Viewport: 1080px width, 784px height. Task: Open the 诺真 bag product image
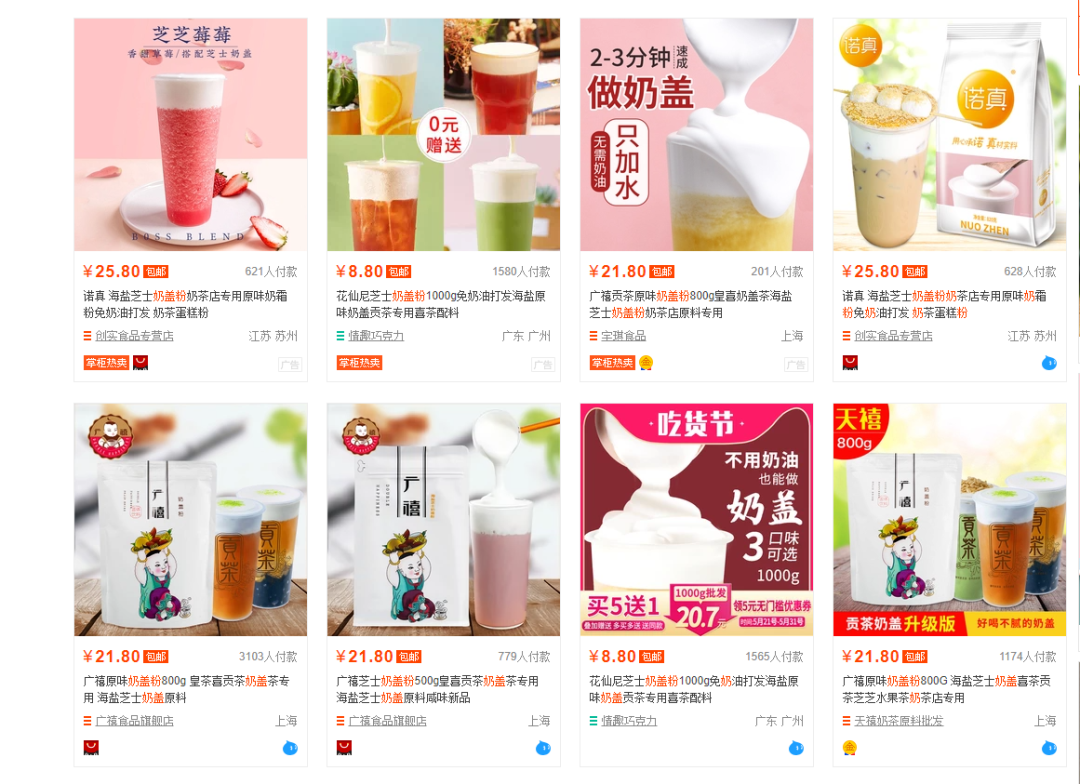(949, 135)
